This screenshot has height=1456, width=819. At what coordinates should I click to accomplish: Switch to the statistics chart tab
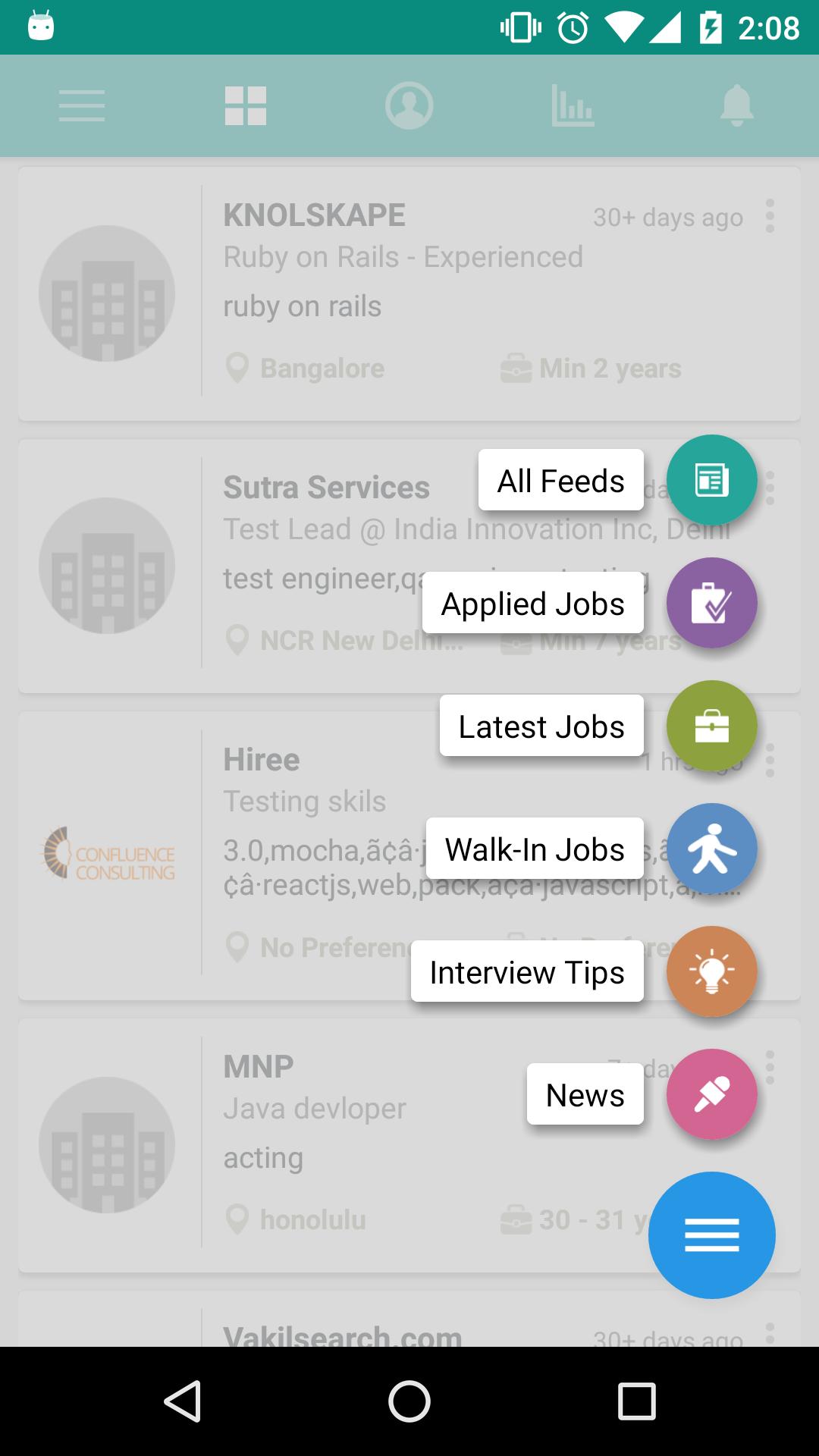pos(573,105)
